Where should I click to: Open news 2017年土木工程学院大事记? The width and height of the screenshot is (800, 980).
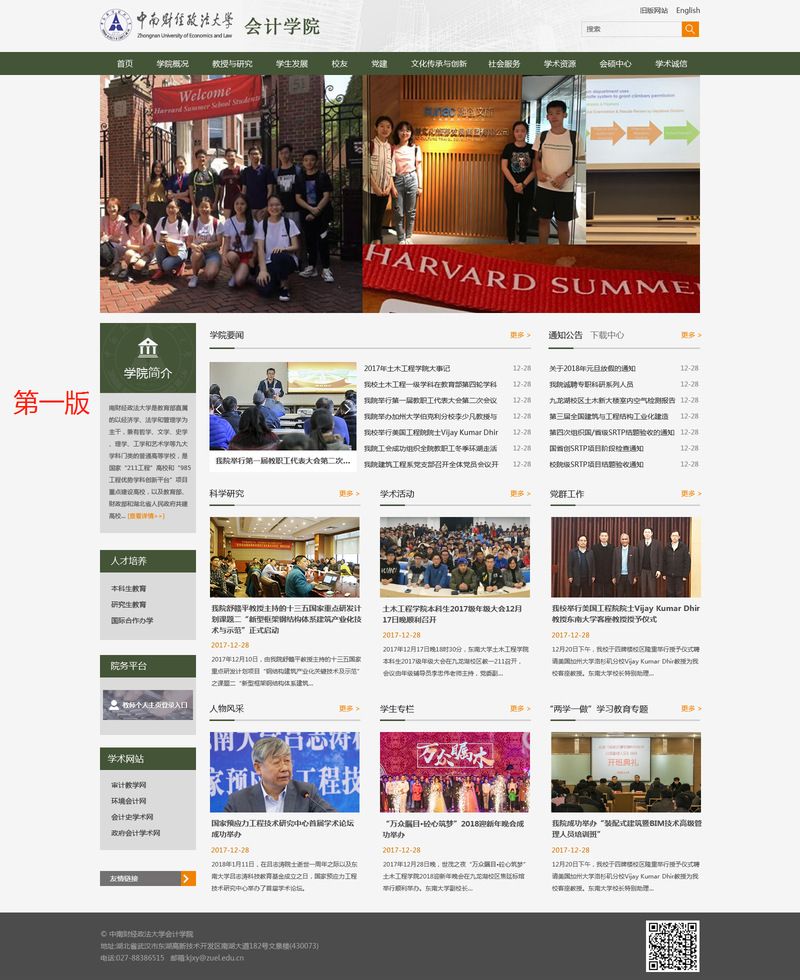[x=407, y=368]
